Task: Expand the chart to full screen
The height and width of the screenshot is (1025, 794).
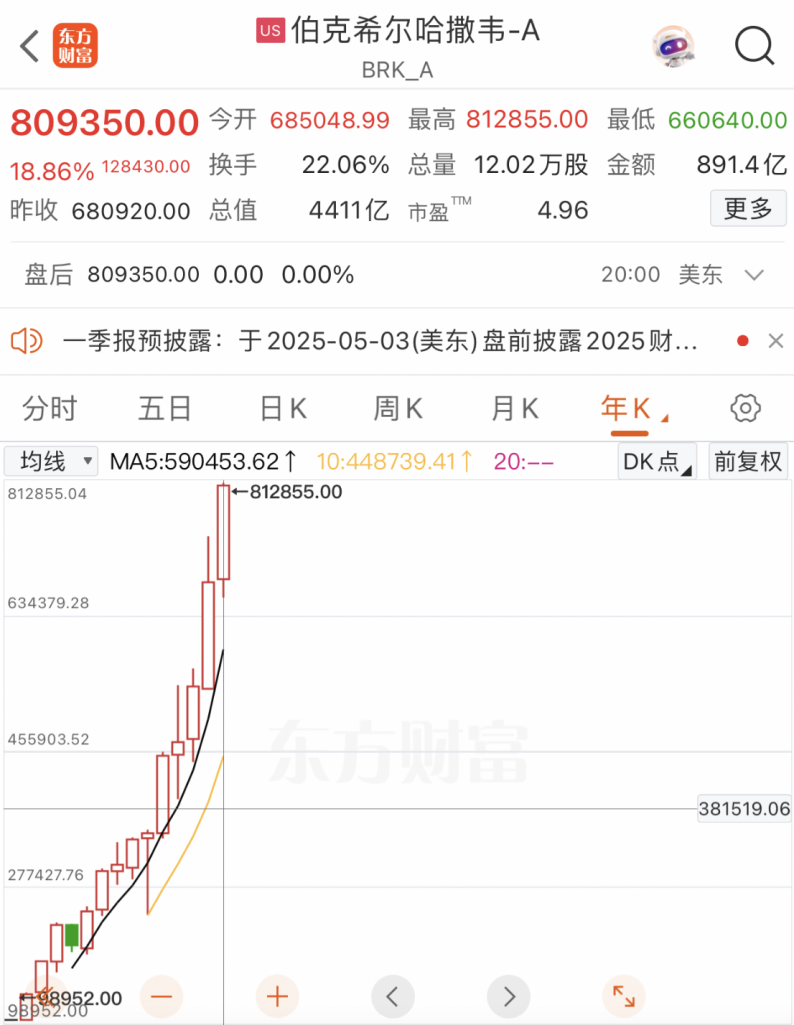Action: pyautogui.click(x=623, y=996)
